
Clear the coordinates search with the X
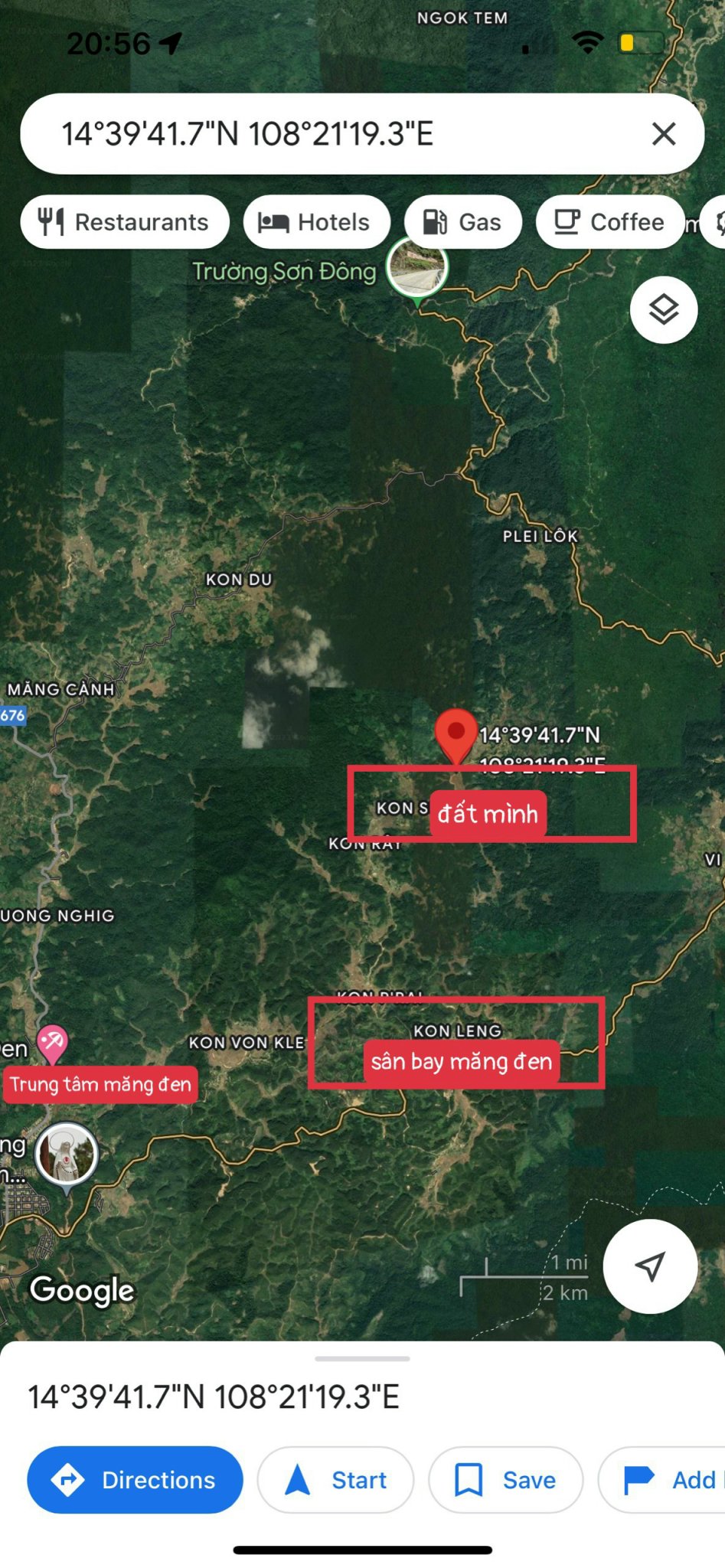click(663, 134)
